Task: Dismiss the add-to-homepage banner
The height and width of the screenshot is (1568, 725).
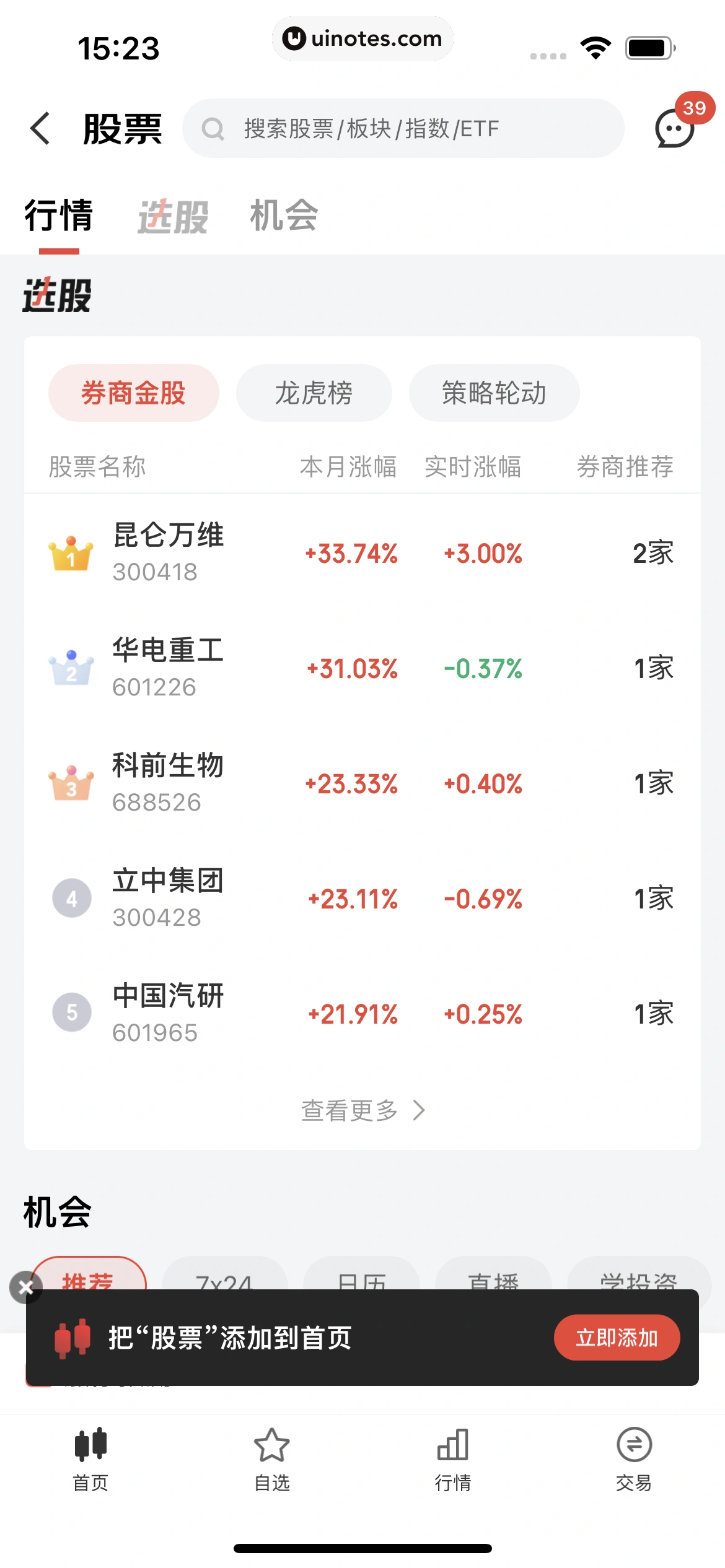Action: [x=25, y=1287]
